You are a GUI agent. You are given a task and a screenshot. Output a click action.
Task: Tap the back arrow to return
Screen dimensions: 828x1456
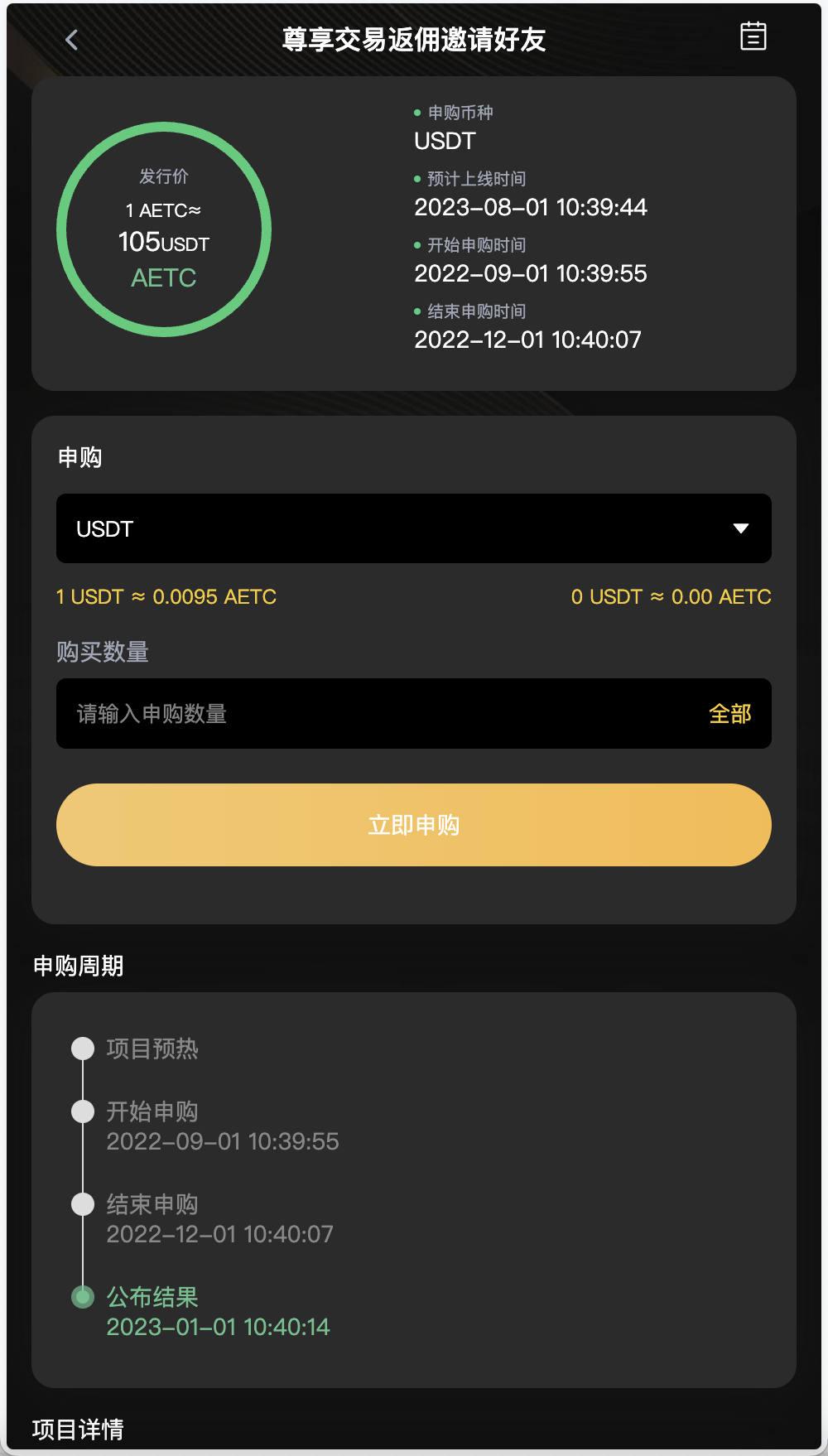[x=70, y=38]
